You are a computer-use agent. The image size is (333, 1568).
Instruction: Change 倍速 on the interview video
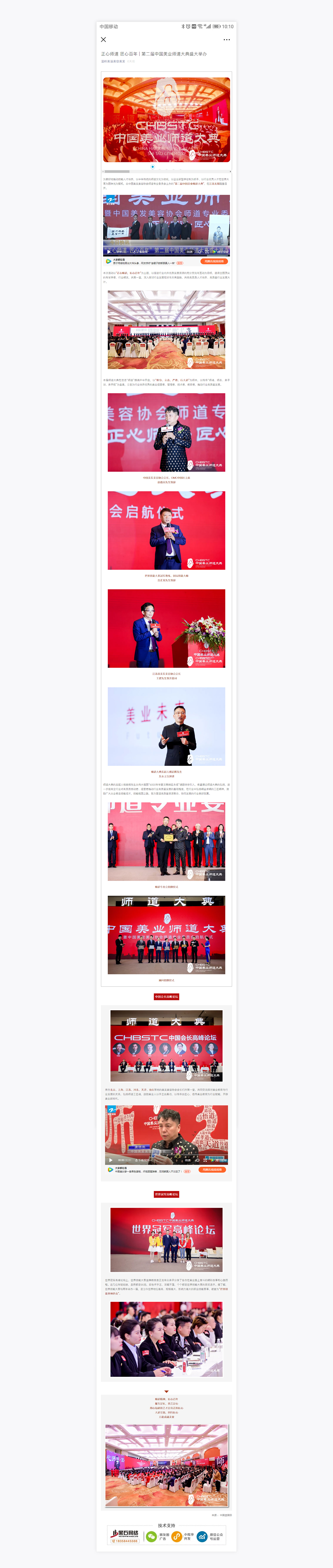[x=189, y=1160]
